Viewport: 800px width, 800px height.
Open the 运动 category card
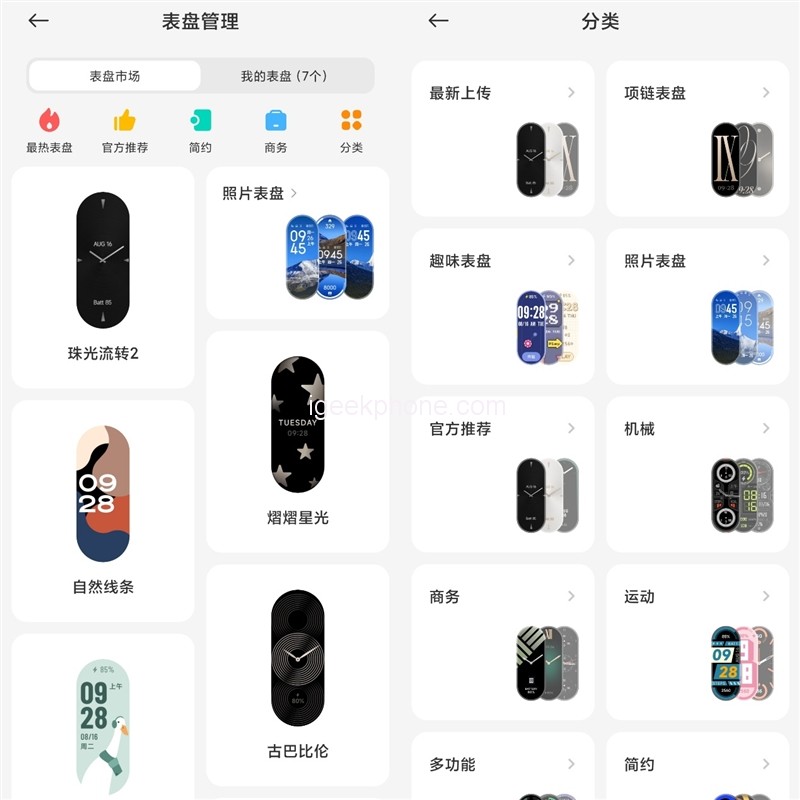click(x=697, y=642)
